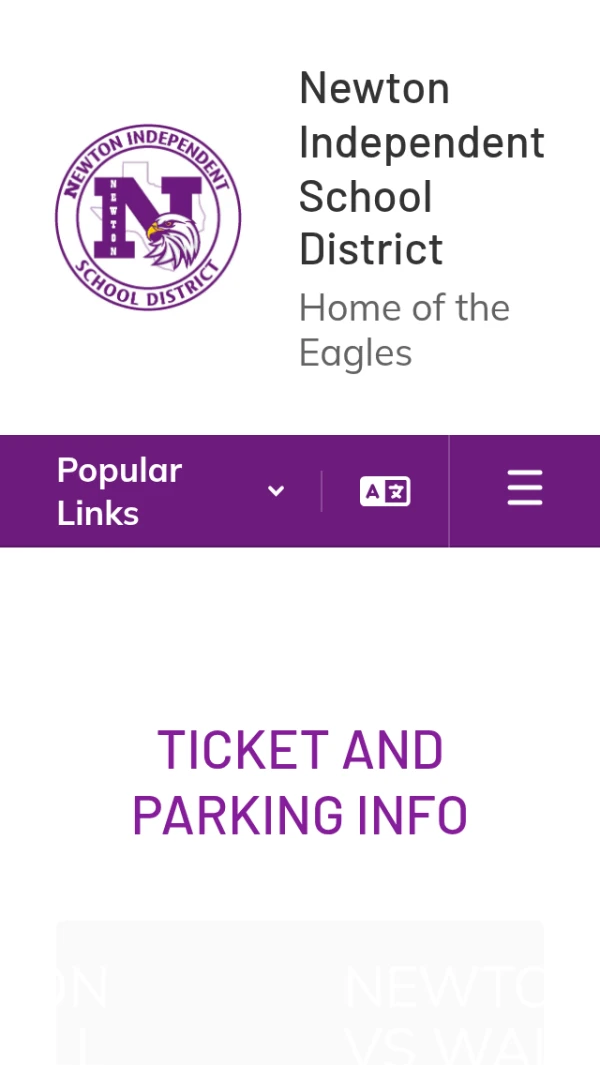Expand the Popular Links dropdown

tap(170, 491)
